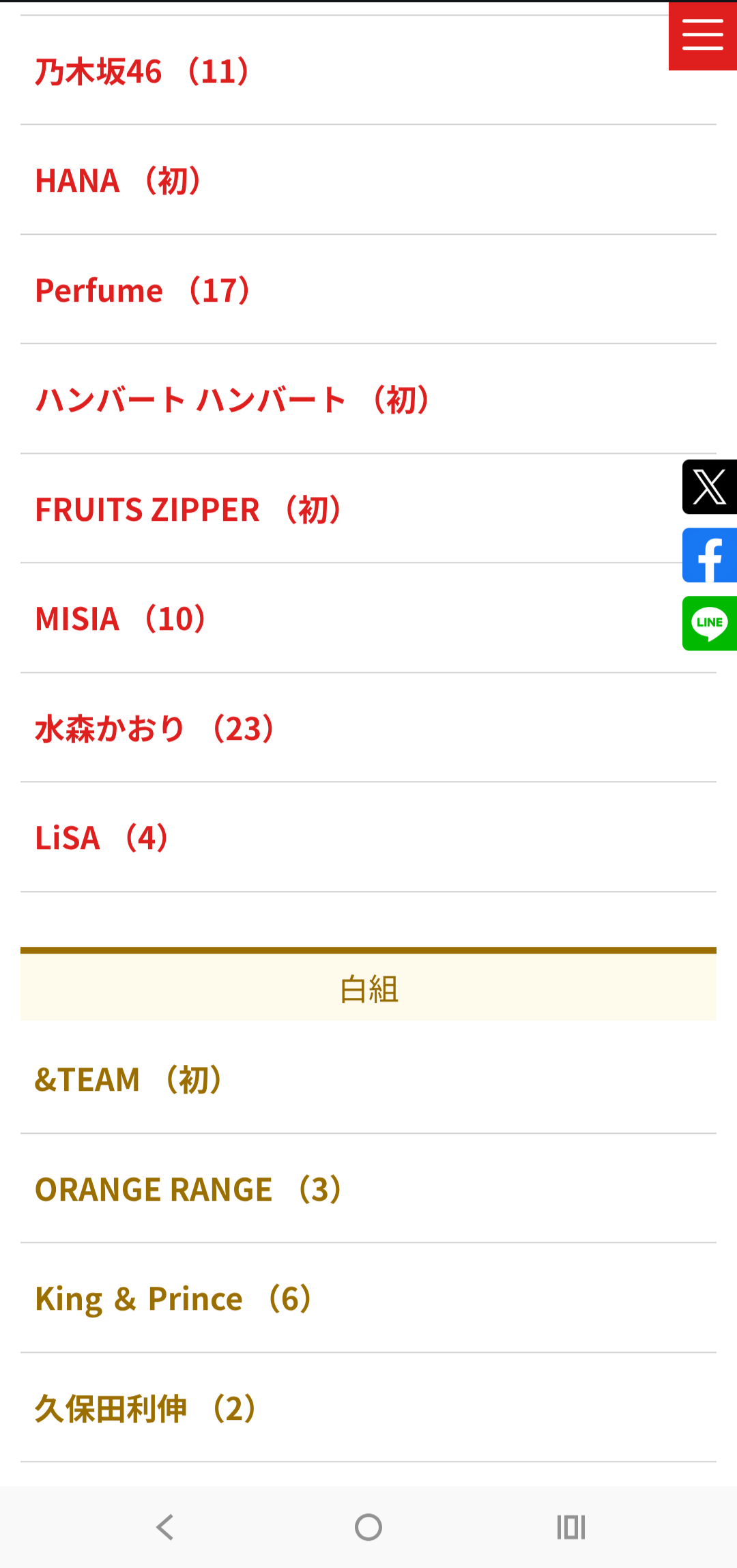This screenshot has width=737, height=1568.
Task: Open the HANA artist link
Action: [x=117, y=181]
